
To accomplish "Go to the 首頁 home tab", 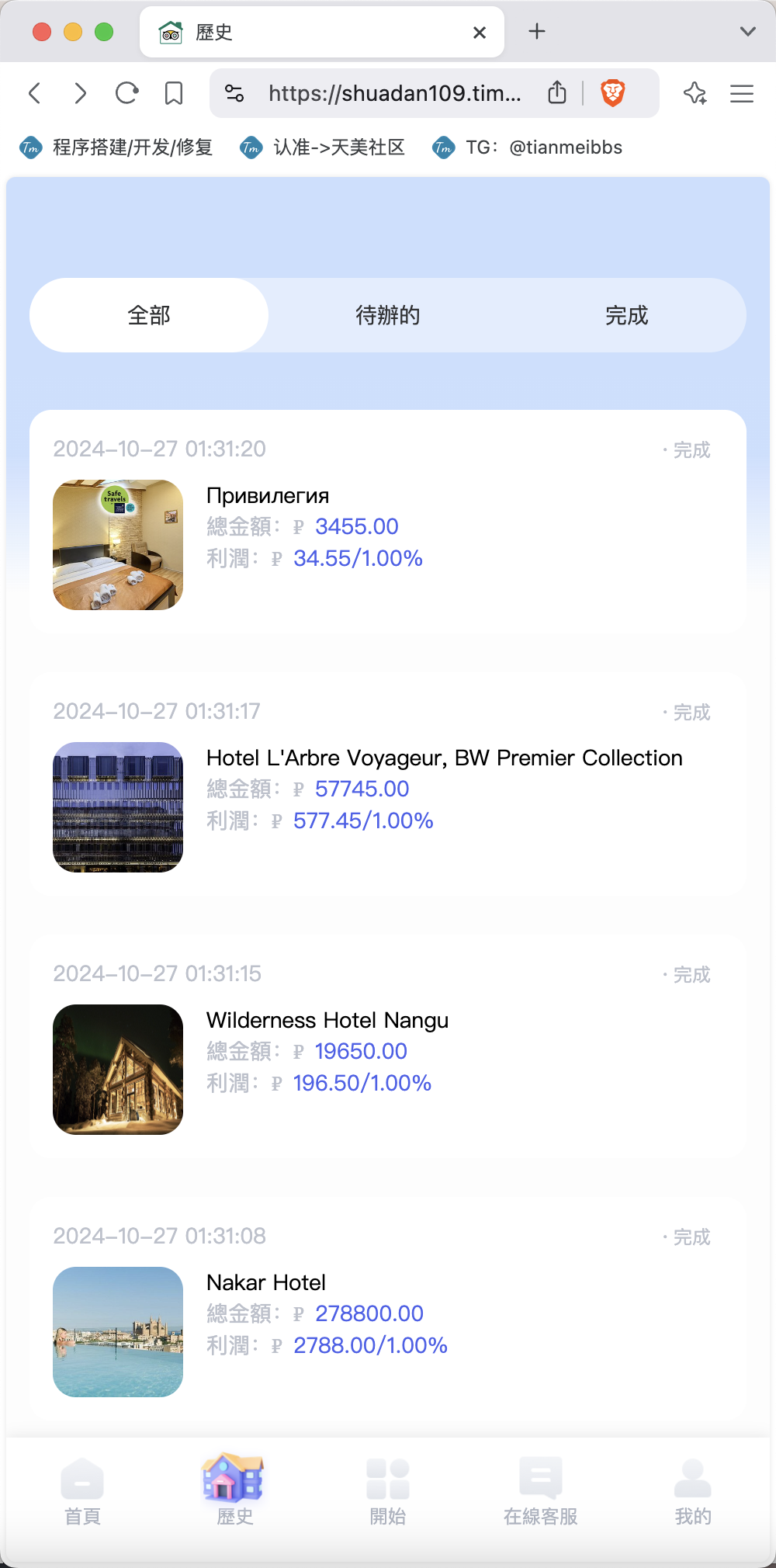I will pyautogui.click(x=82, y=1492).
